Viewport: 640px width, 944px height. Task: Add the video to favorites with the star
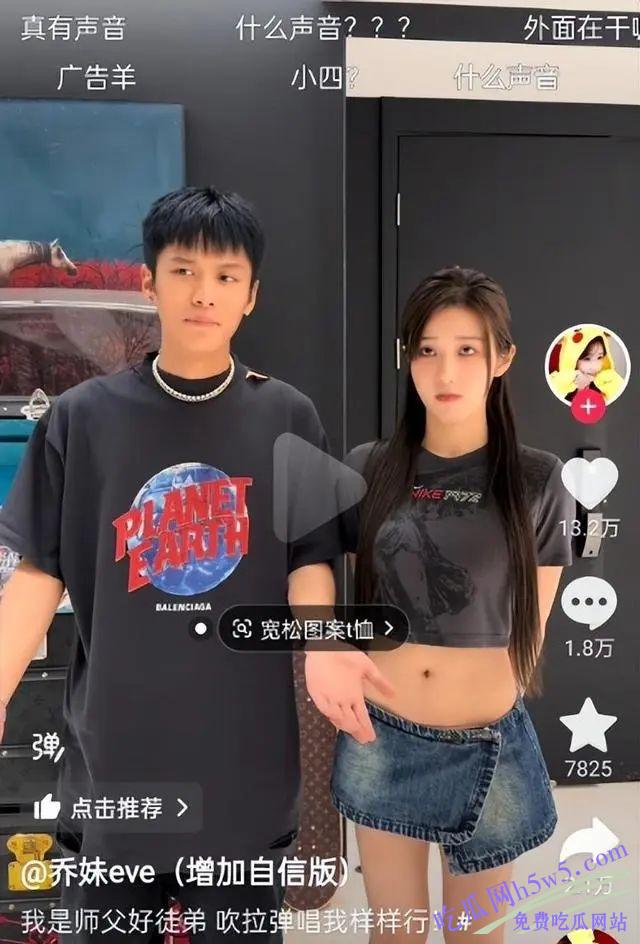click(x=588, y=725)
